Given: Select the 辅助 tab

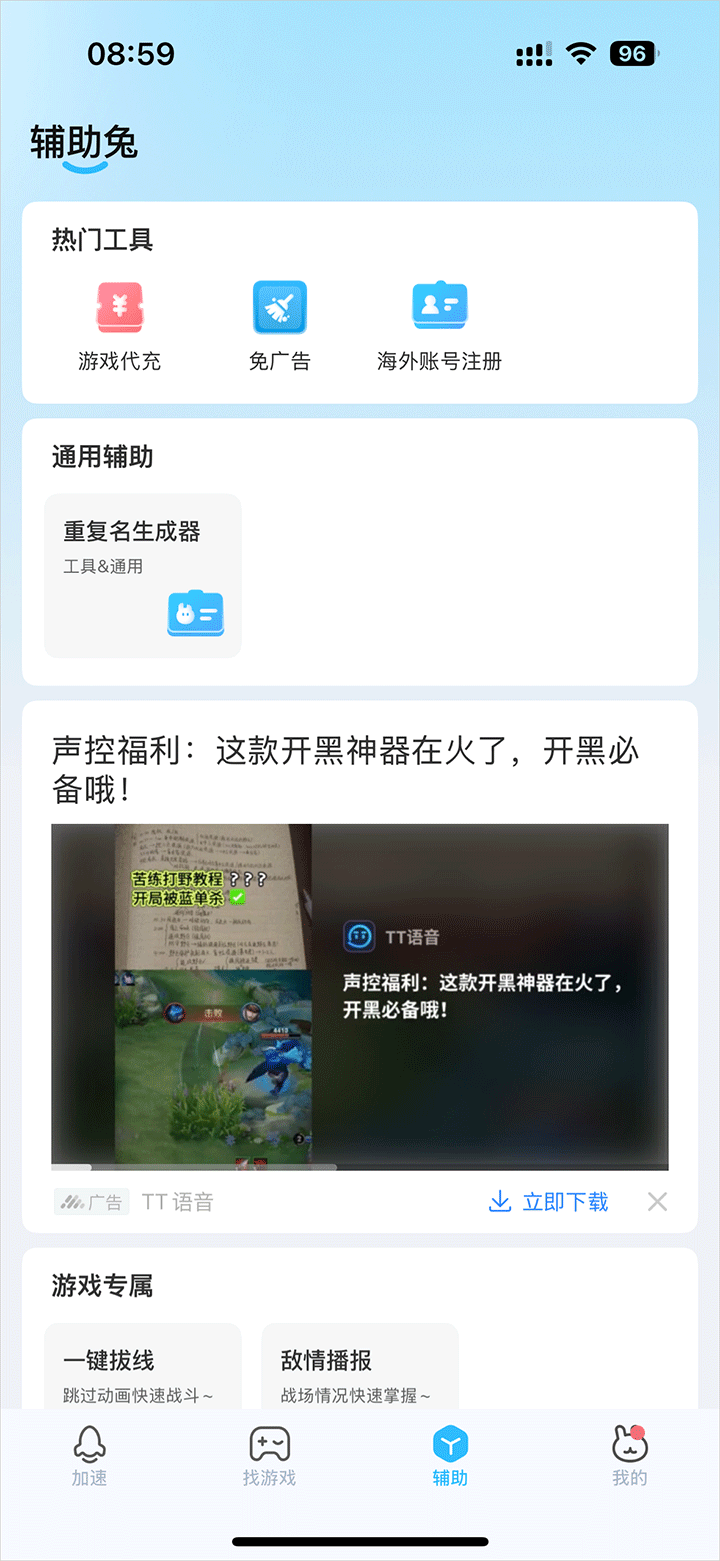Looking at the screenshot, I should (x=450, y=1456).
